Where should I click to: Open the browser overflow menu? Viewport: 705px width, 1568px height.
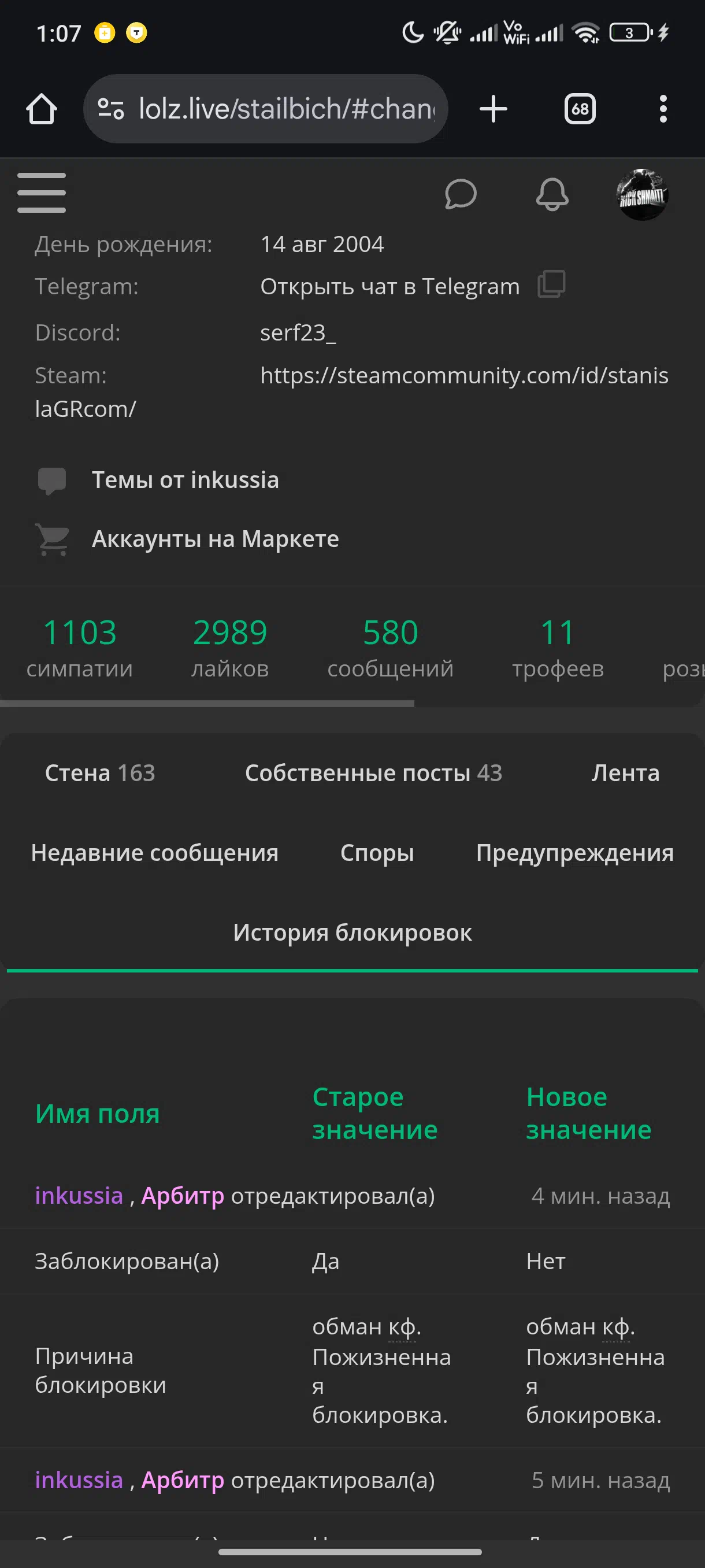tap(663, 109)
